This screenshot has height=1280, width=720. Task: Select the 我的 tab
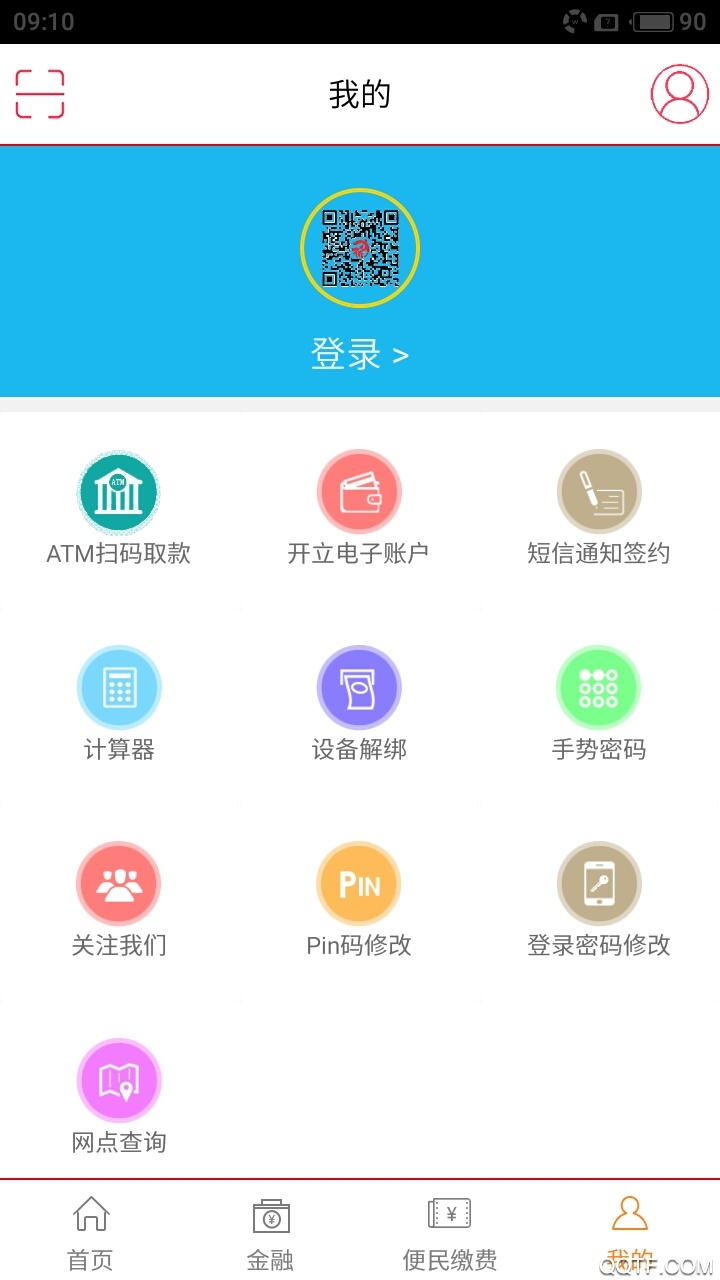point(630,1232)
